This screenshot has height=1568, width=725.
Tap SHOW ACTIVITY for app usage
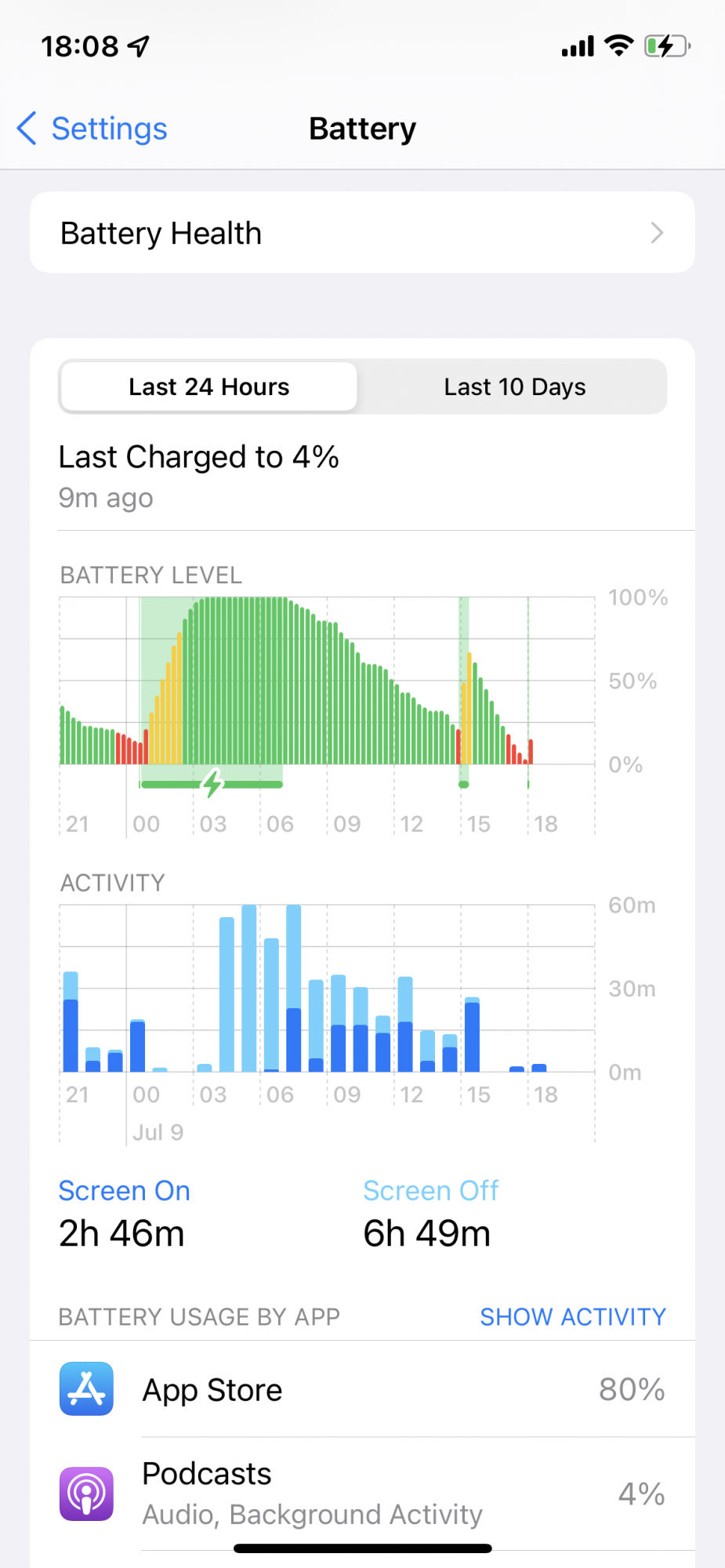click(572, 1317)
